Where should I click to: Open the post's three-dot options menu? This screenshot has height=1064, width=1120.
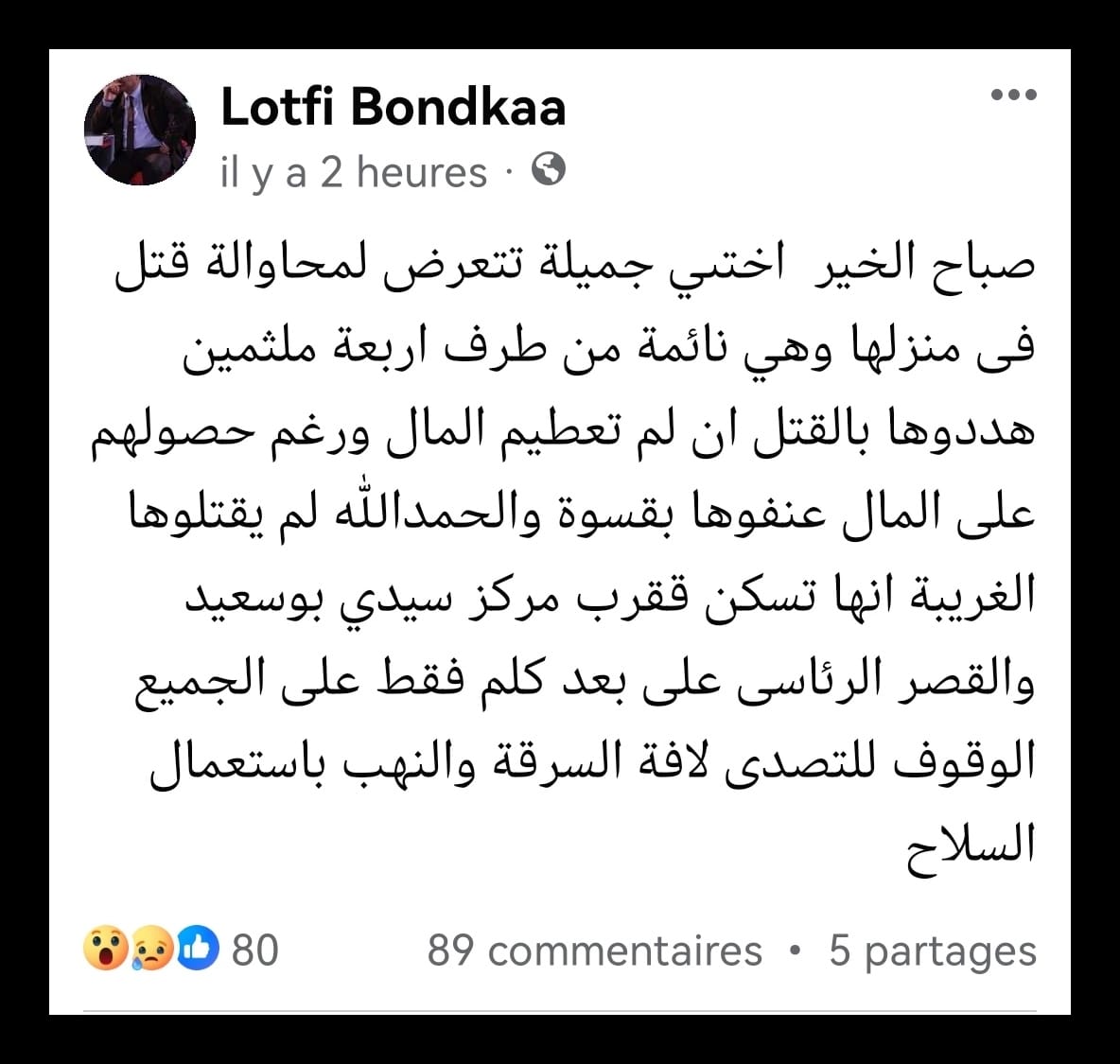(x=1014, y=95)
